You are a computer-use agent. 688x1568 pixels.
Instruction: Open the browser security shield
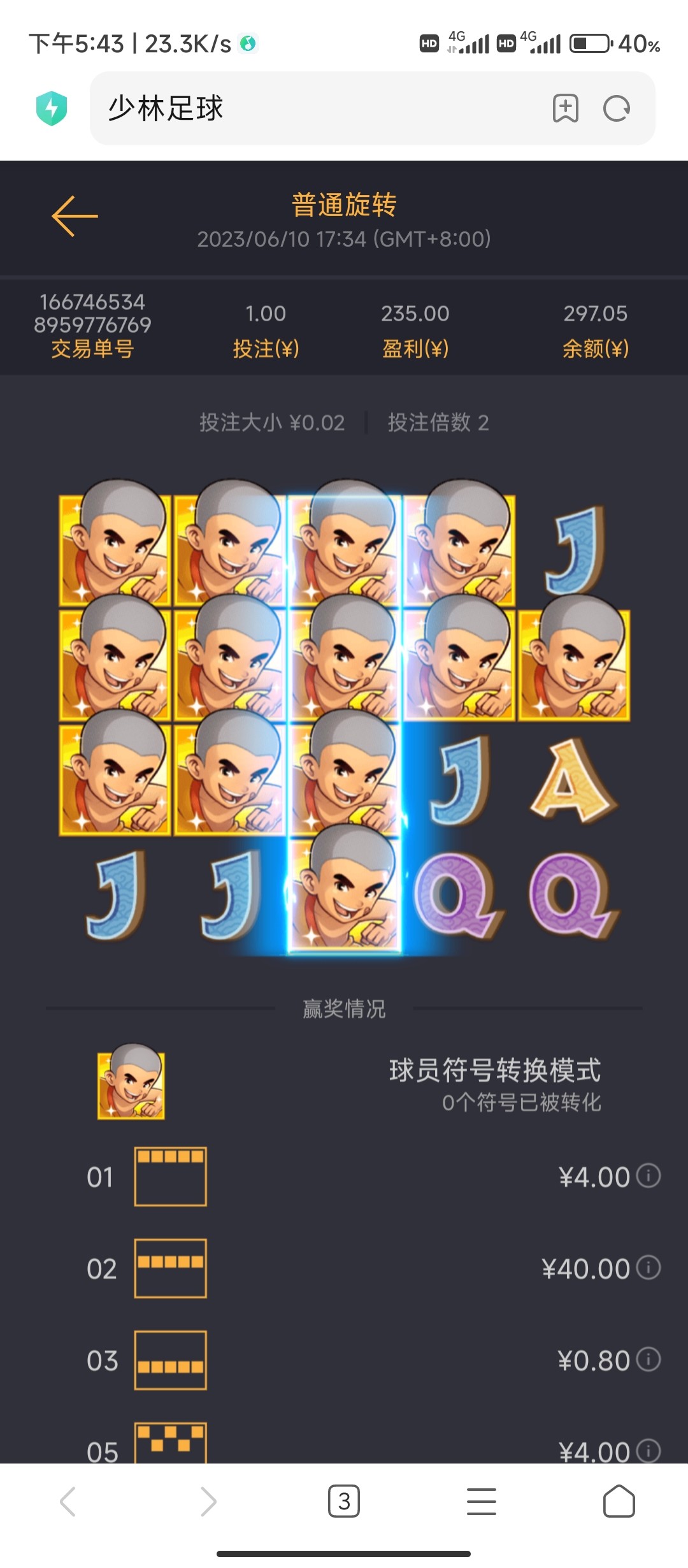pos(52,108)
